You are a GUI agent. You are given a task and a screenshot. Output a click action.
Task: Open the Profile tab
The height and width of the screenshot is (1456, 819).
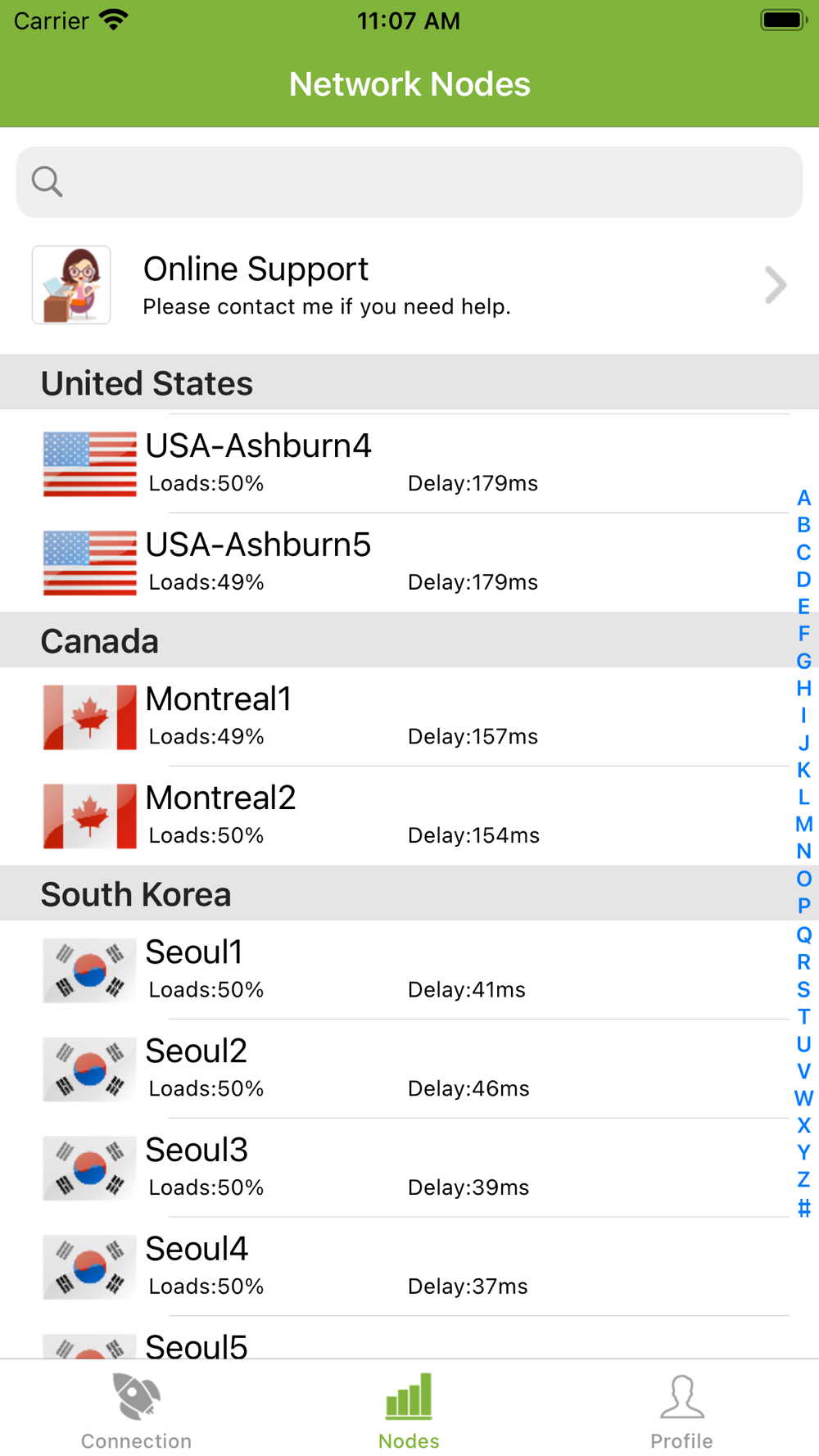tap(681, 1411)
